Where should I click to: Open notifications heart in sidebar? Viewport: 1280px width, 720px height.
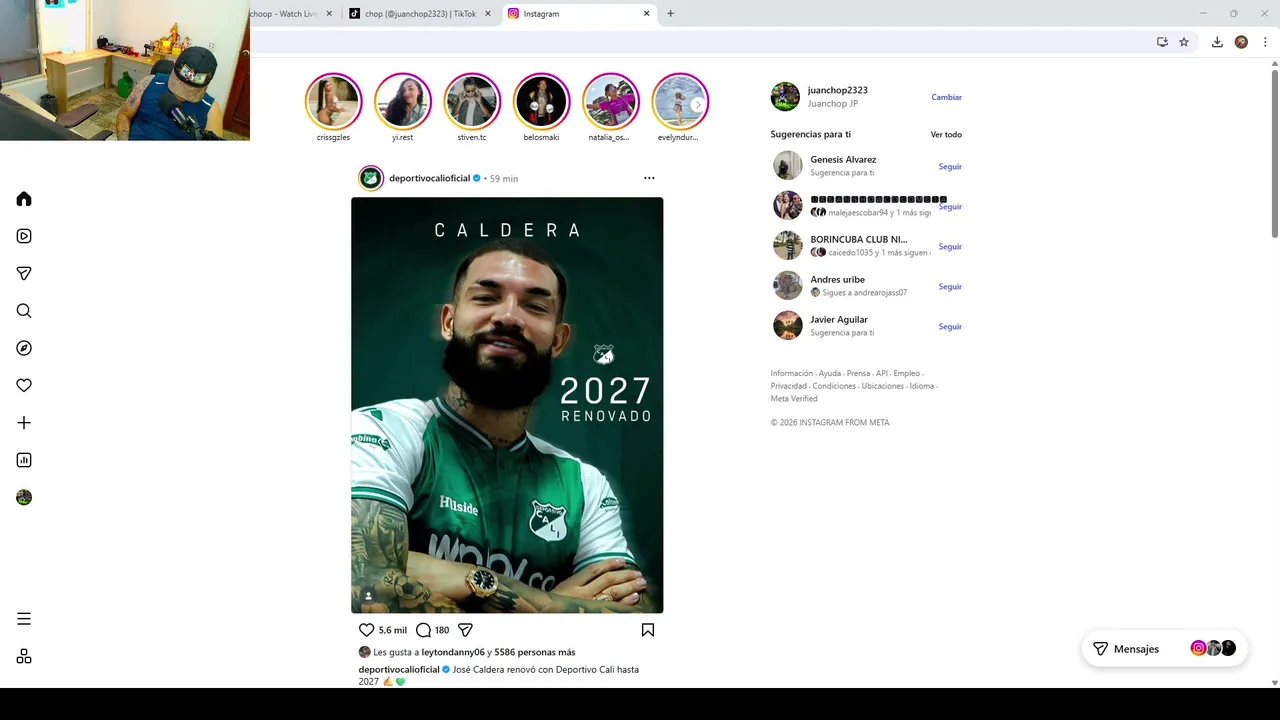point(24,385)
